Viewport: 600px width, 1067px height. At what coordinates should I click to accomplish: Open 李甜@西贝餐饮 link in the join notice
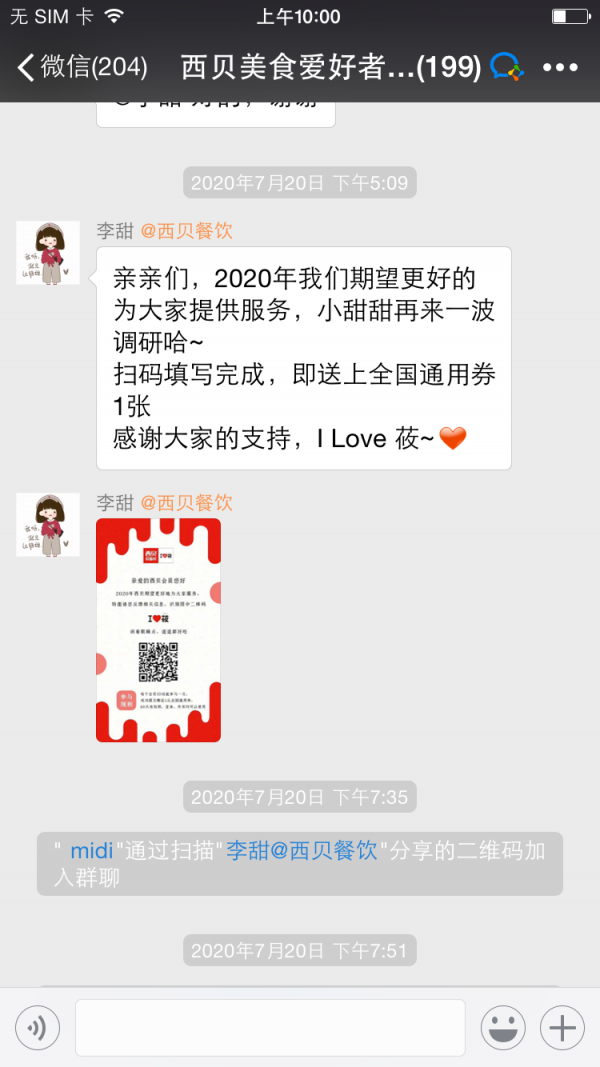pos(302,850)
